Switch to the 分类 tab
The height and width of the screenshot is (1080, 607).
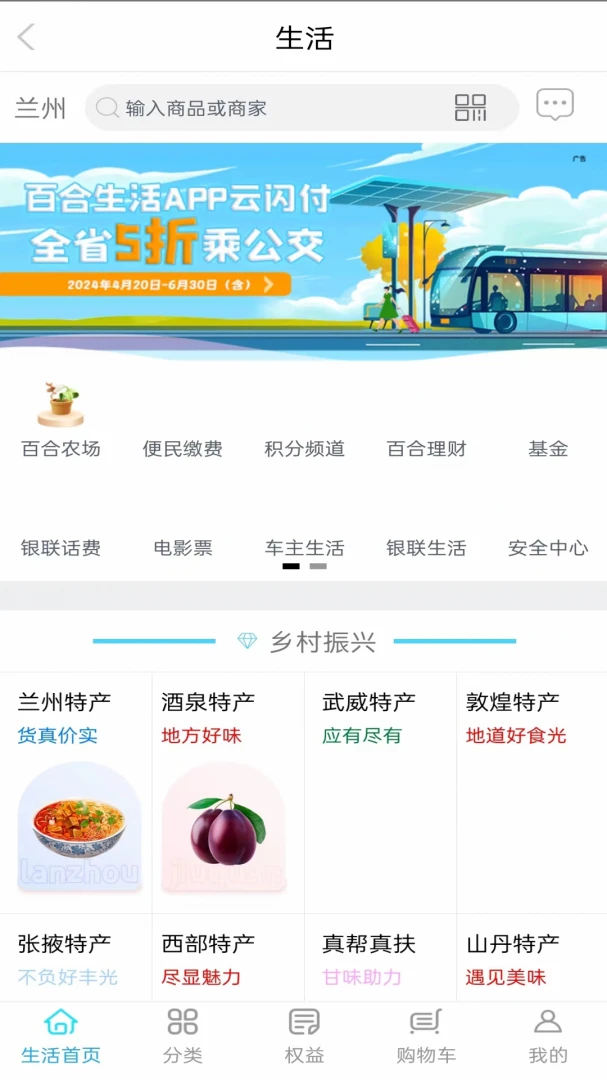pos(183,1035)
